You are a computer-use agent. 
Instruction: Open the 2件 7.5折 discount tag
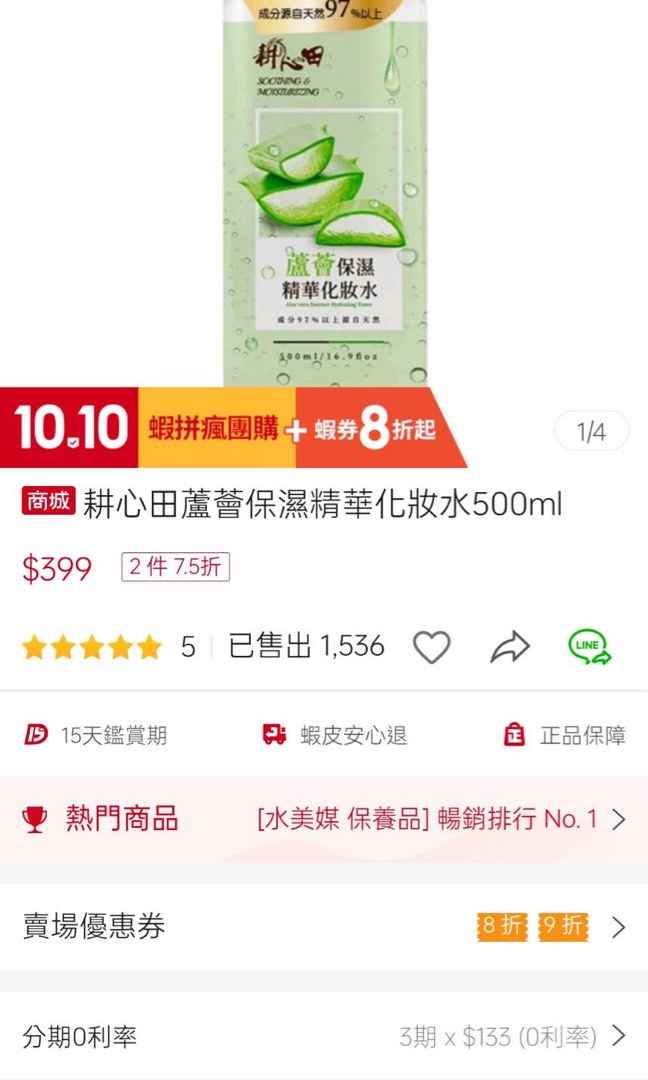pyautogui.click(x=176, y=567)
